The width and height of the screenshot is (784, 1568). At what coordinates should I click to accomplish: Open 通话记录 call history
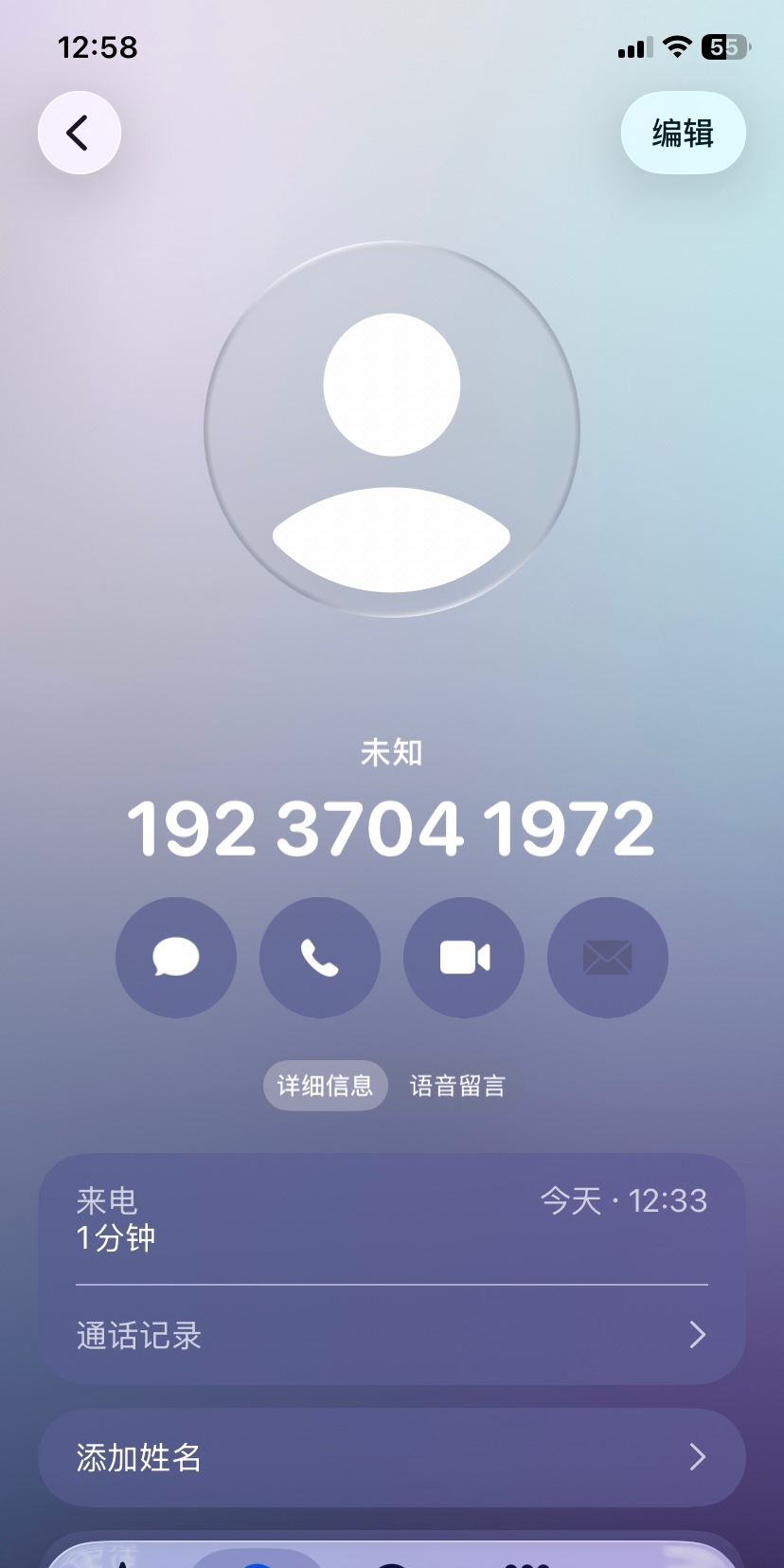click(392, 1335)
